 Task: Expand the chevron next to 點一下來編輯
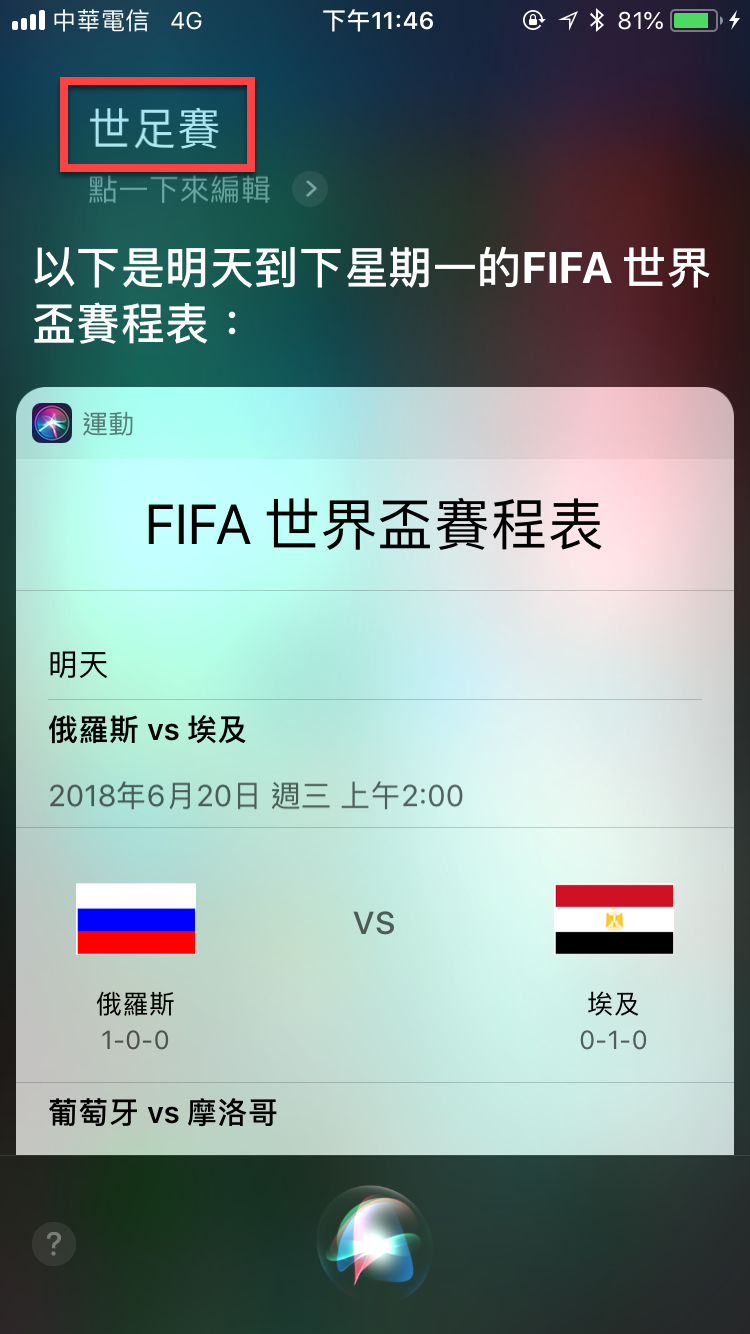point(310,188)
